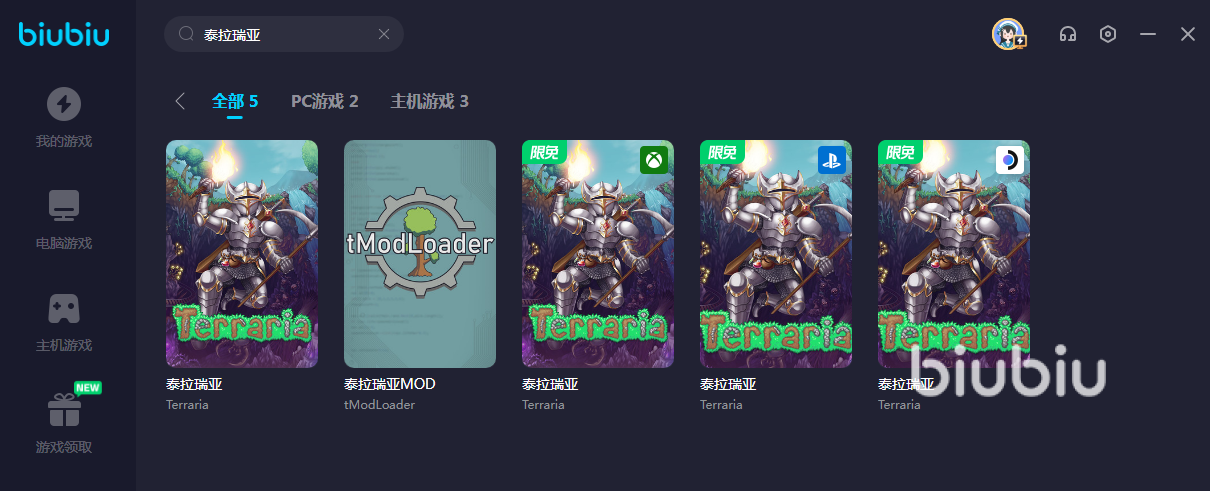The image size is (1210, 491).
Task: Open the first Terraria card without badge
Action: [242, 254]
